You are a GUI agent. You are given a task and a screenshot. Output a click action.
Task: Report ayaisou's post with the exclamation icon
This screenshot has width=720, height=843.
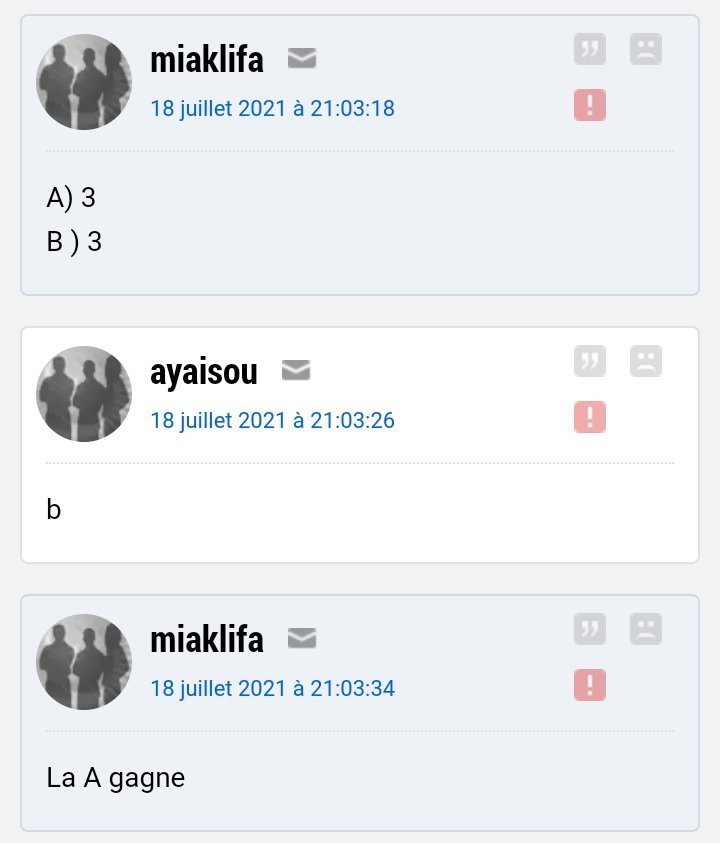click(x=590, y=417)
